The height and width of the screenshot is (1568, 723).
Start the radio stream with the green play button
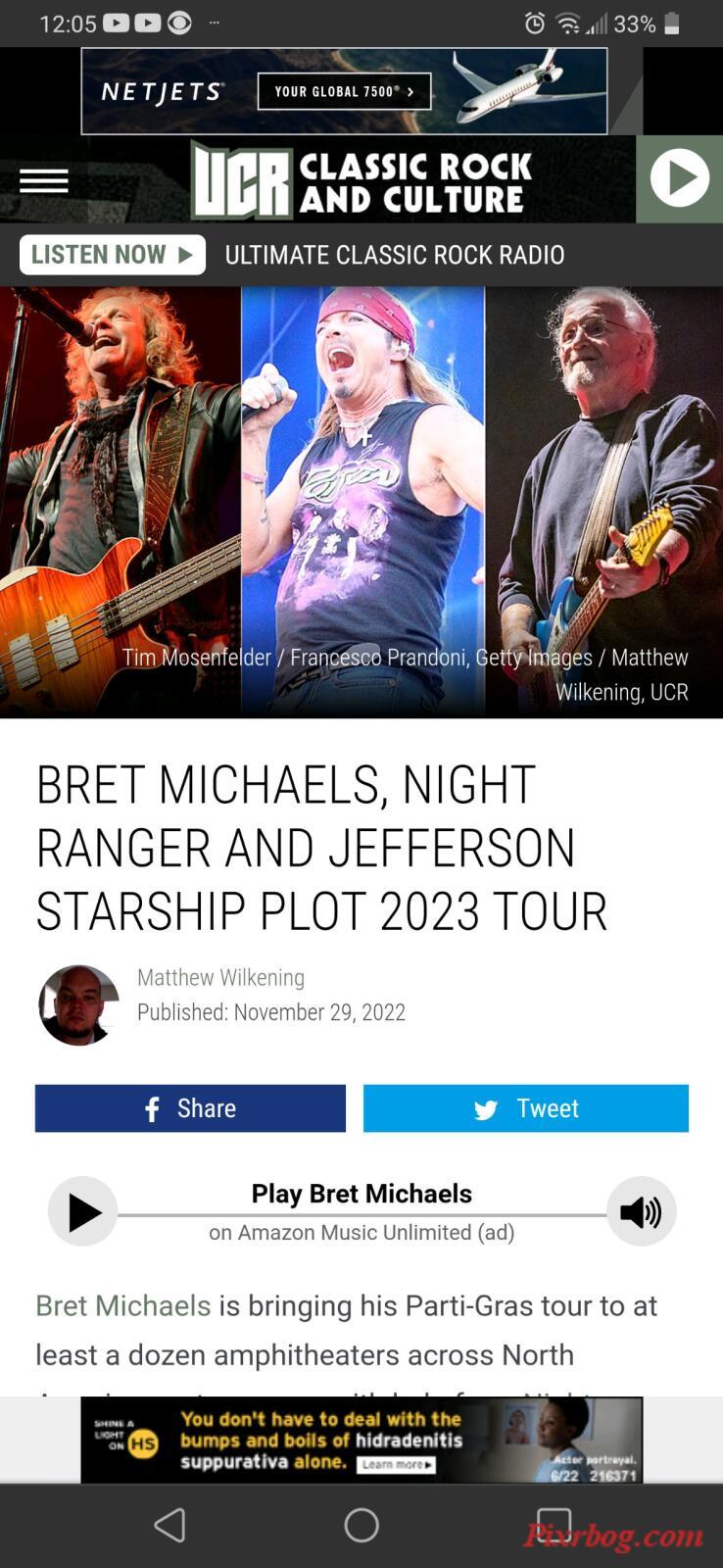click(679, 179)
